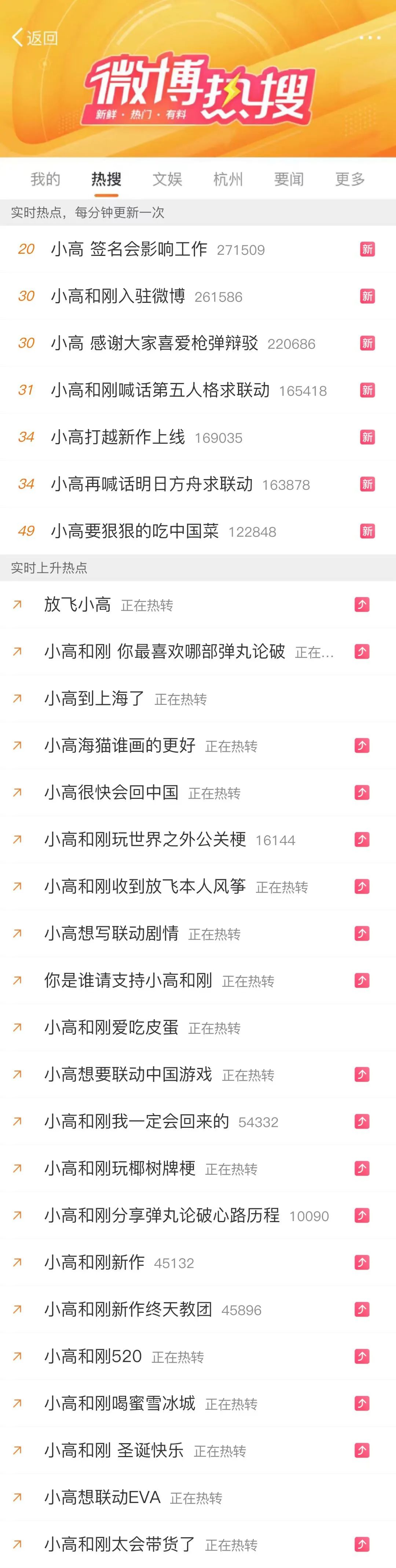Select the 杭州 tab

228,179
